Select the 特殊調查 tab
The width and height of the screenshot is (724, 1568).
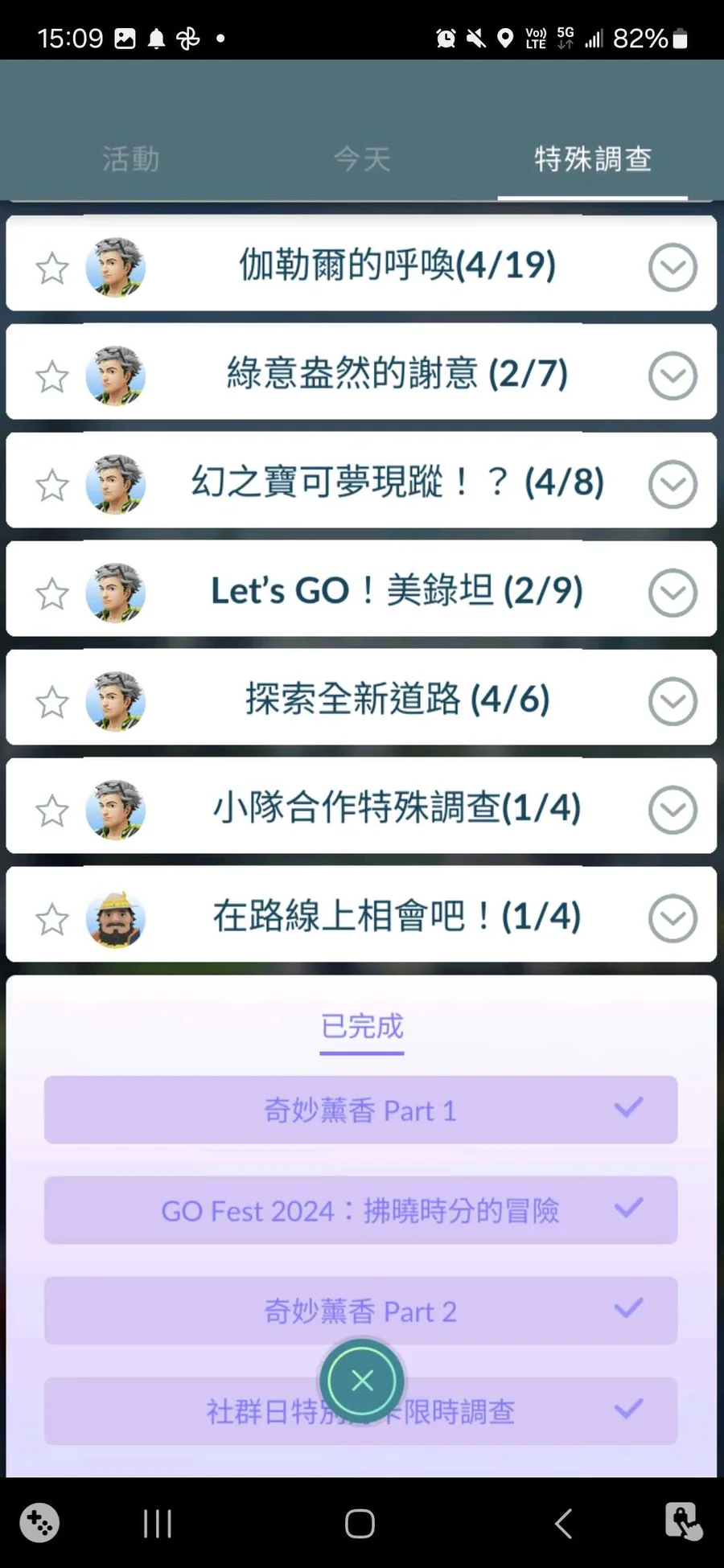[593, 159]
